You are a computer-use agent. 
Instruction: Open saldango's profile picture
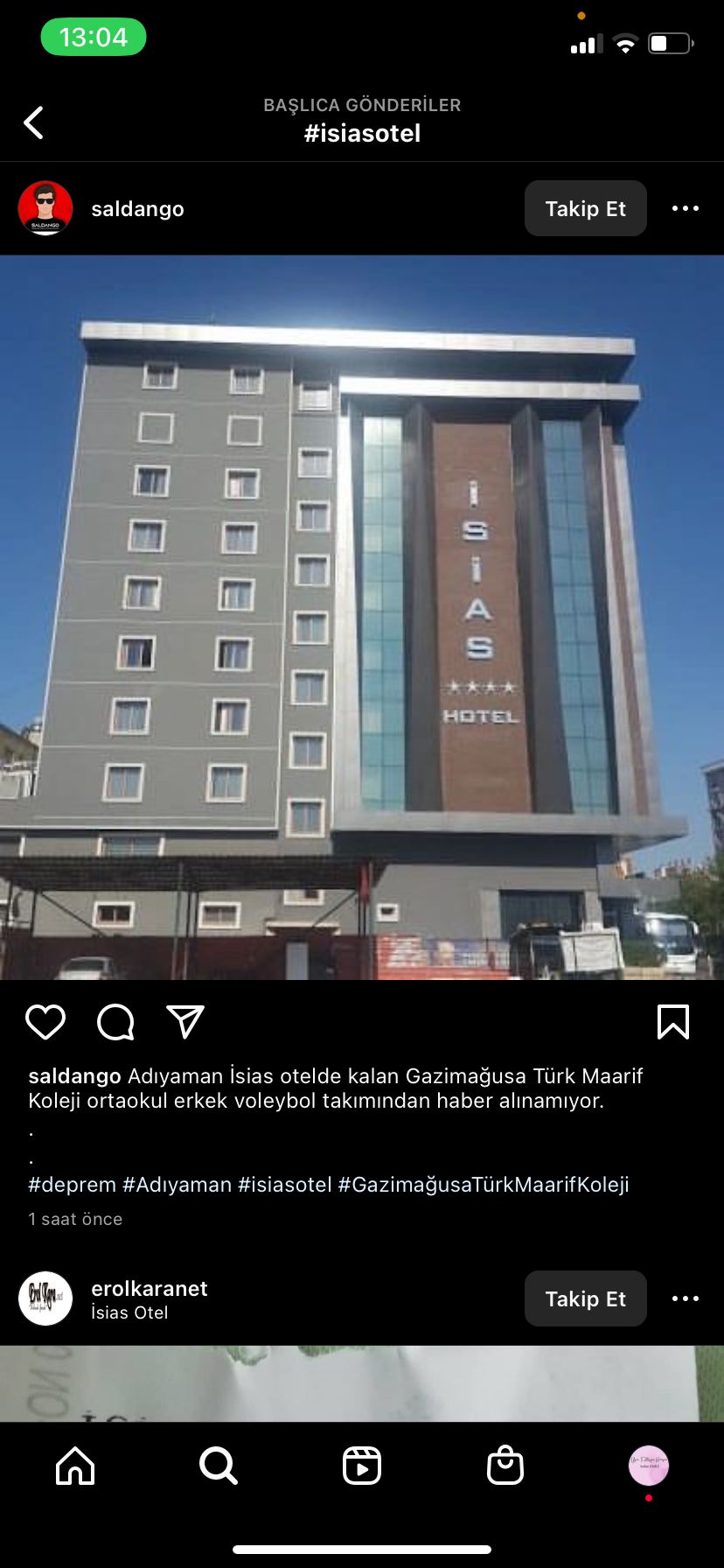(x=45, y=208)
